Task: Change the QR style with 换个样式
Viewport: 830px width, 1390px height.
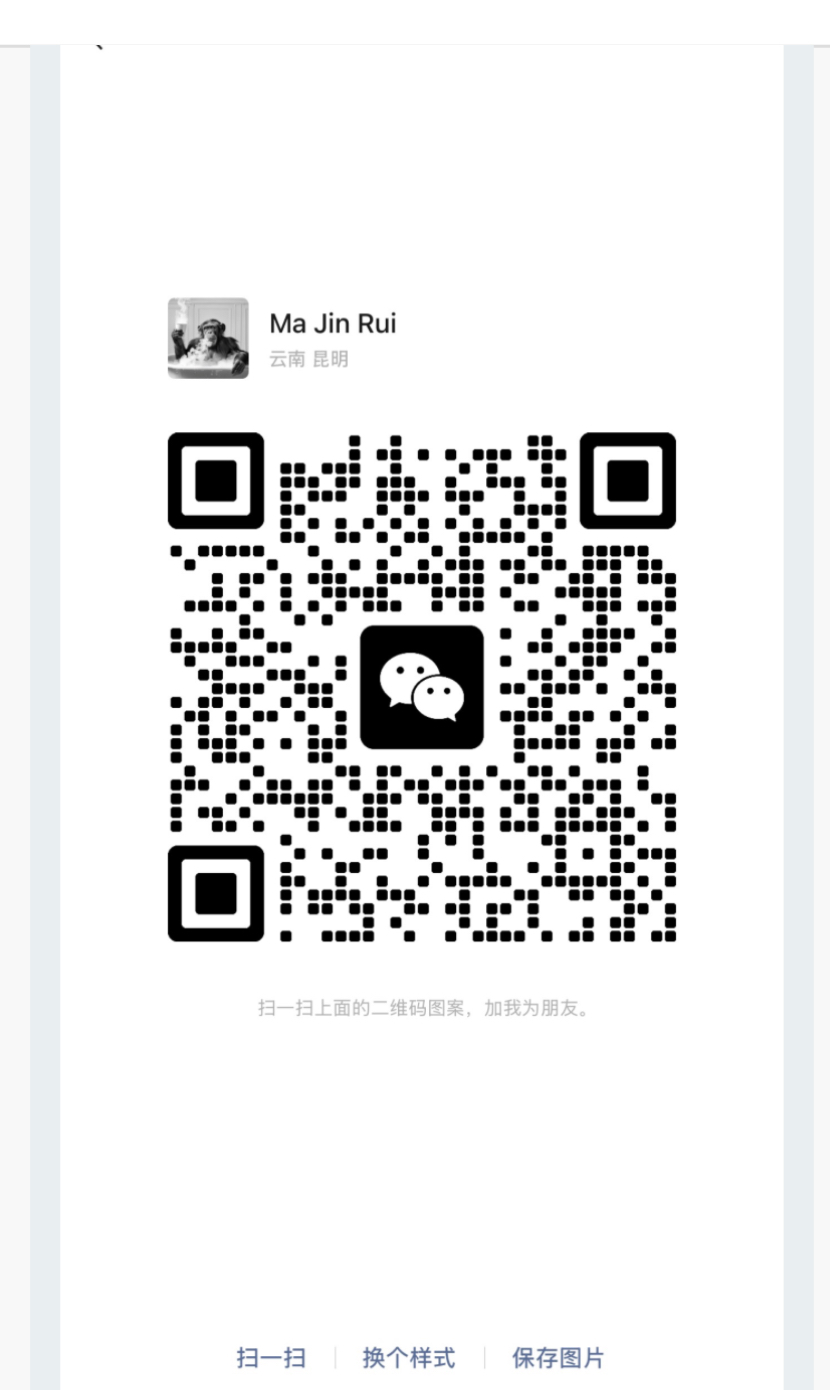Action: 409,1358
